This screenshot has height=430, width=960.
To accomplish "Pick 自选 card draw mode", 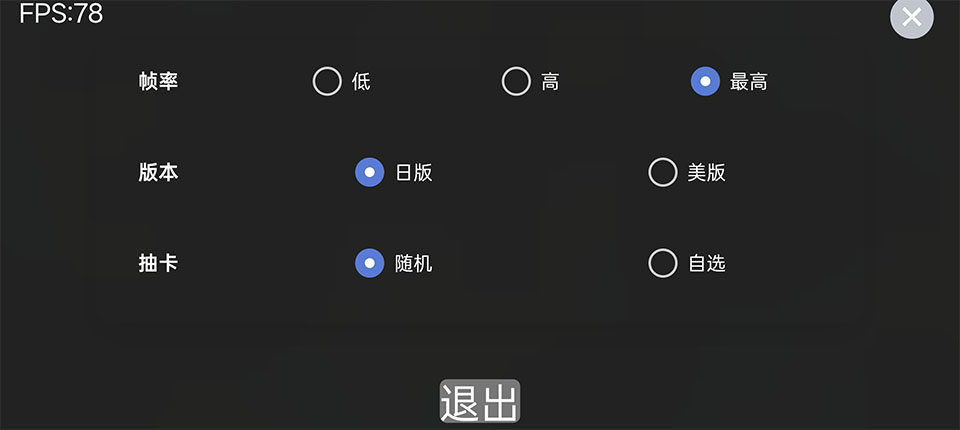I will (663, 263).
